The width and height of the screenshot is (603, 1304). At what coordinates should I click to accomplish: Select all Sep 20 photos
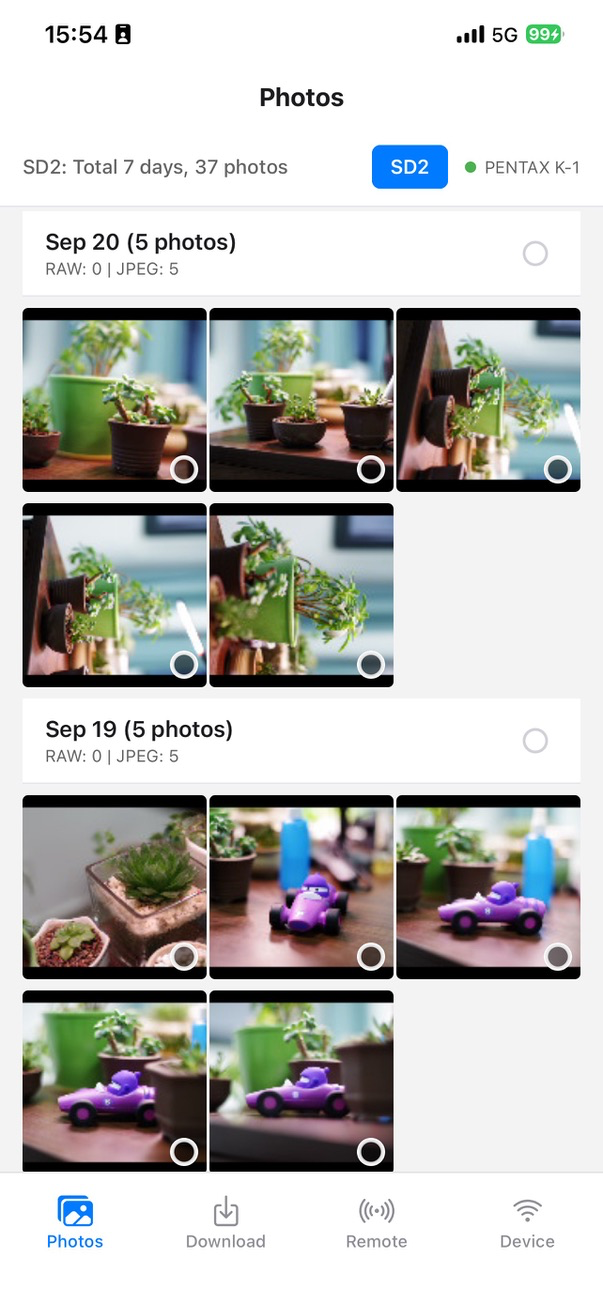click(535, 254)
